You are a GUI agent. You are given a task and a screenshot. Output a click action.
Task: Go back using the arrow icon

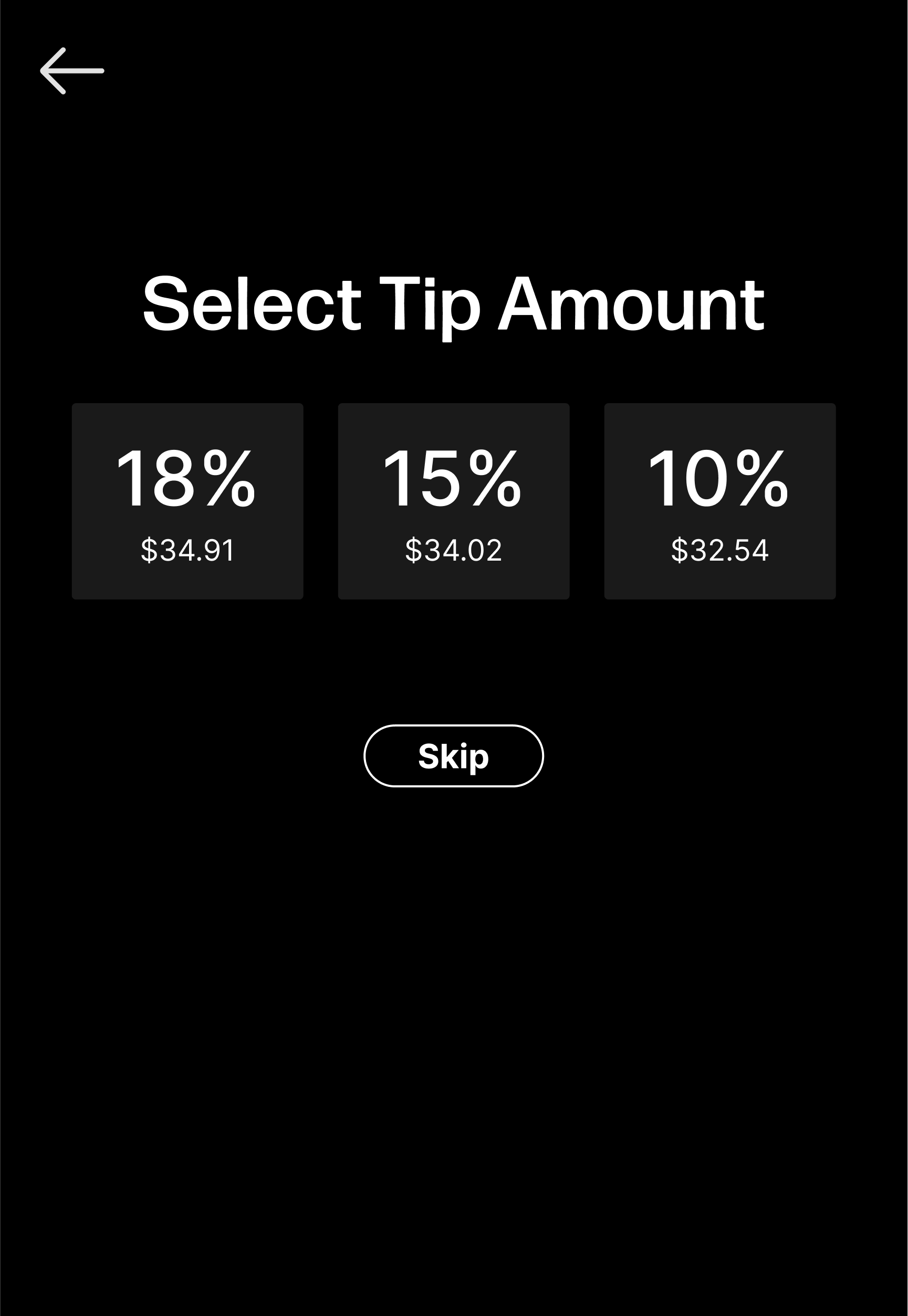(71, 71)
